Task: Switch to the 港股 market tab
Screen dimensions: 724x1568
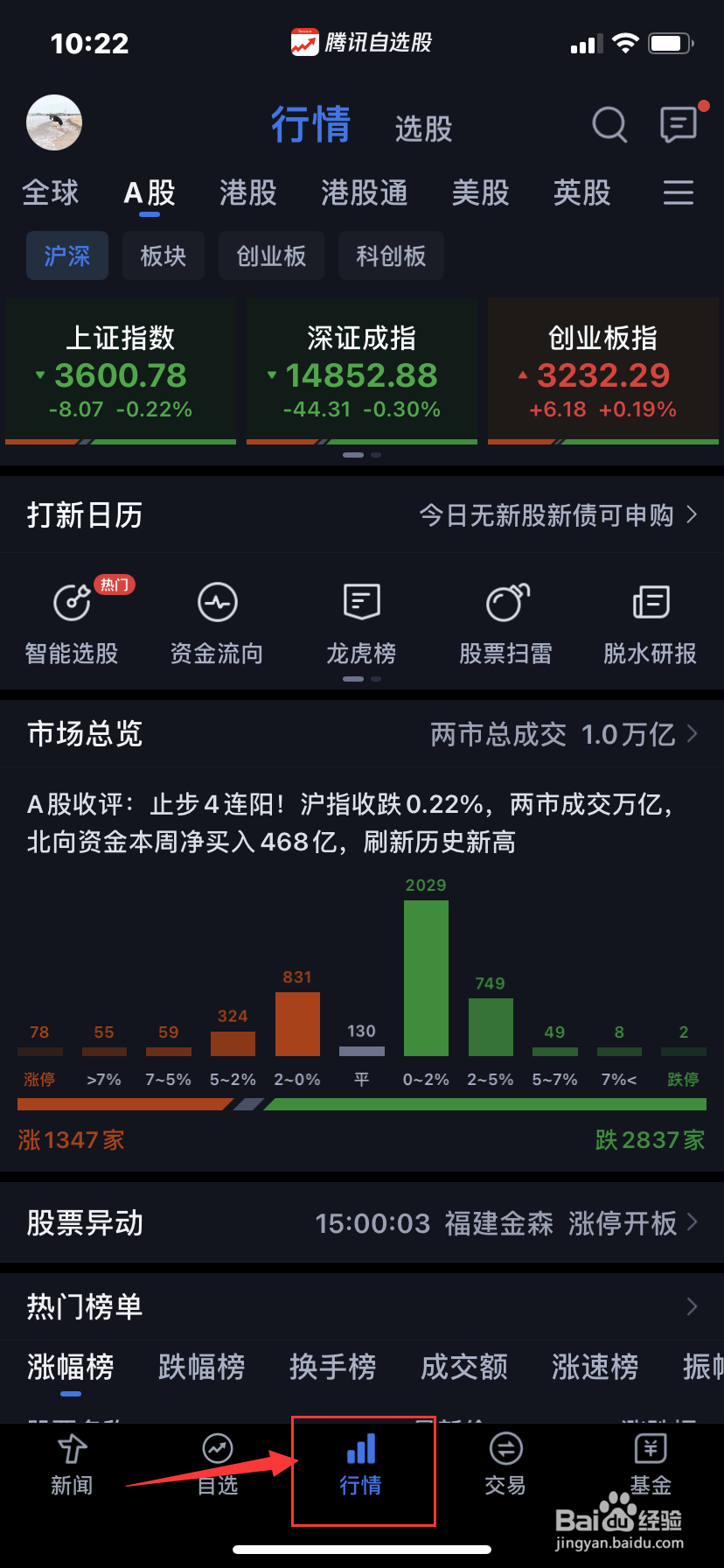Action: (x=247, y=192)
